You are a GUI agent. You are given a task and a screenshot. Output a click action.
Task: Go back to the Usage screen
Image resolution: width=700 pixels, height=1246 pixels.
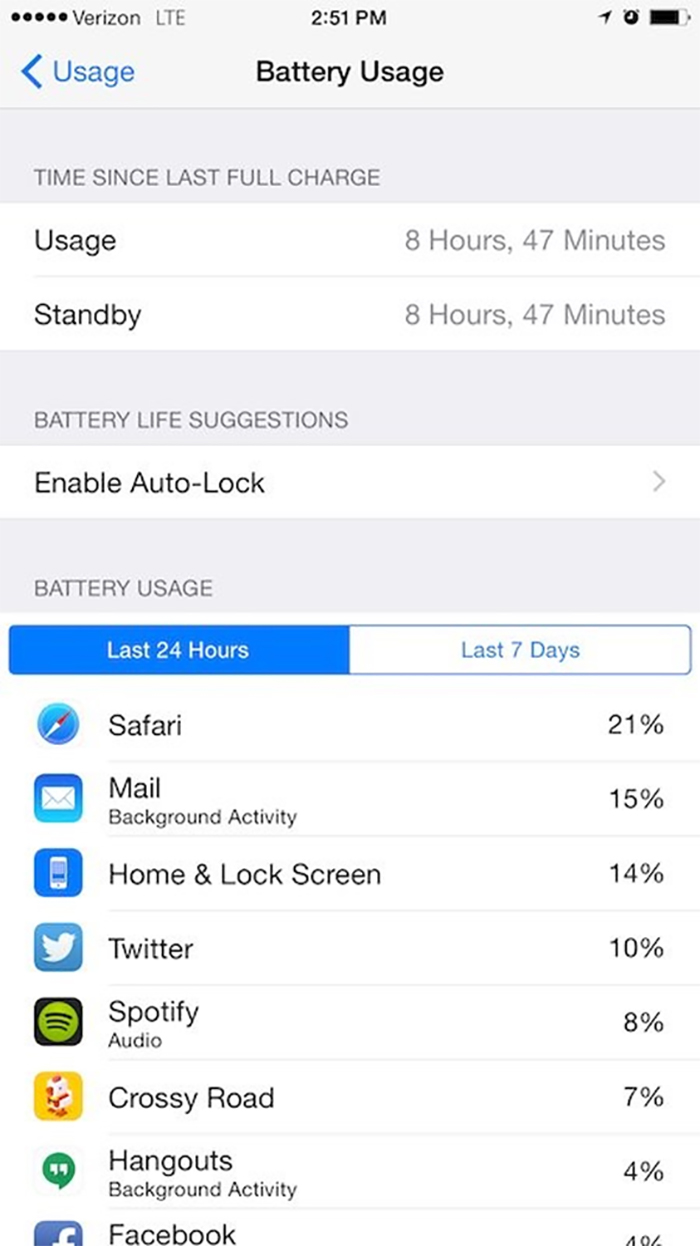click(x=78, y=72)
